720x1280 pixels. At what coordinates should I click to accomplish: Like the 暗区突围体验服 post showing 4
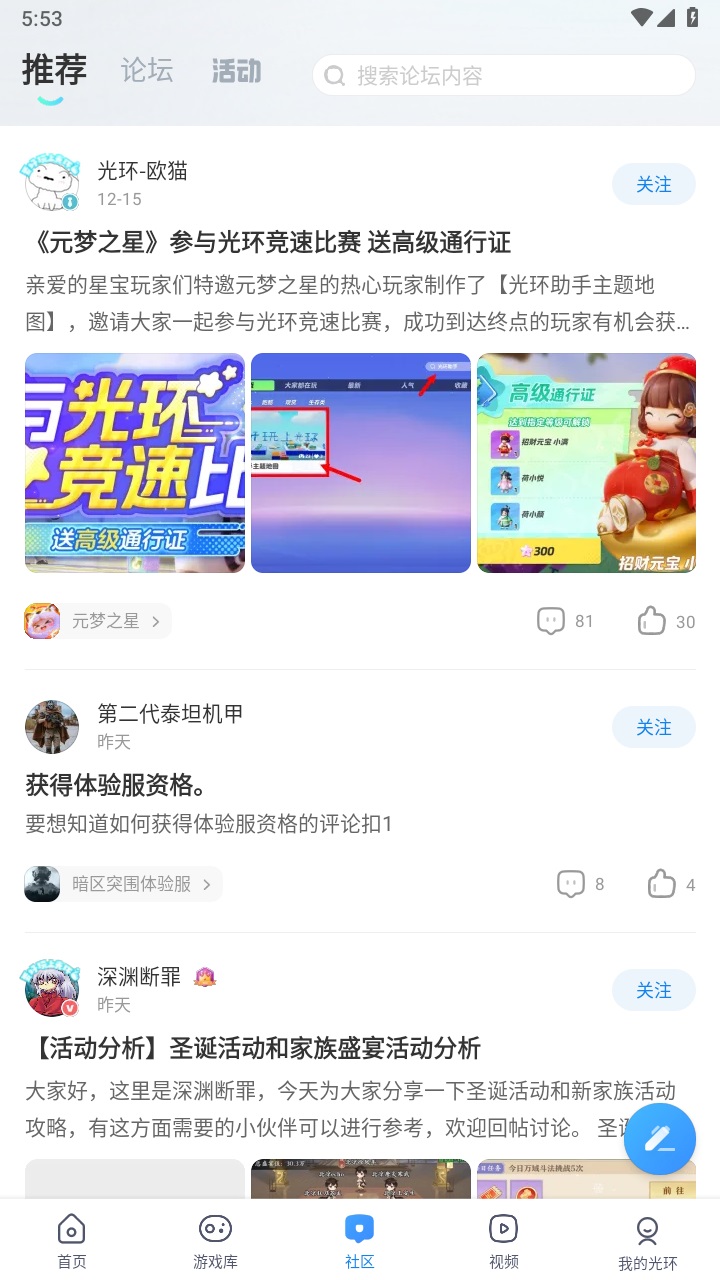point(661,884)
